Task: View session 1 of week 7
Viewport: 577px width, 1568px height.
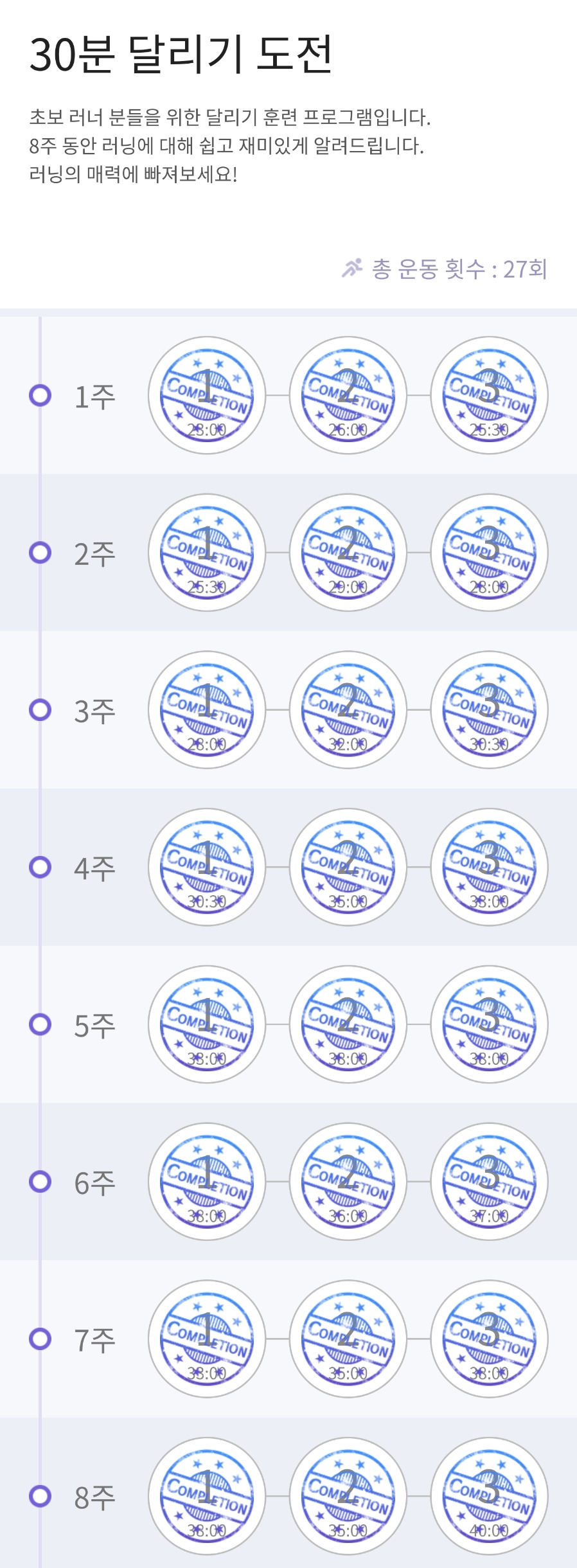Action: pos(207,1339)
